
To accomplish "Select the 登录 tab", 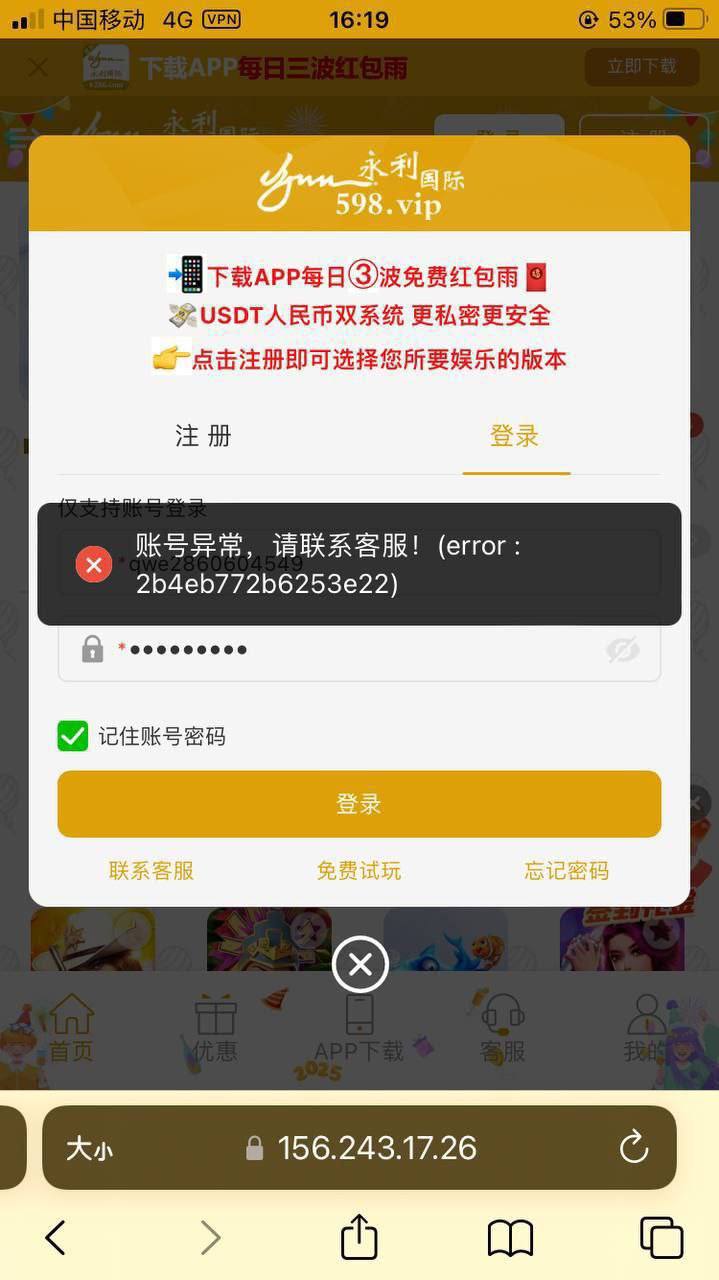I will 515,436.
